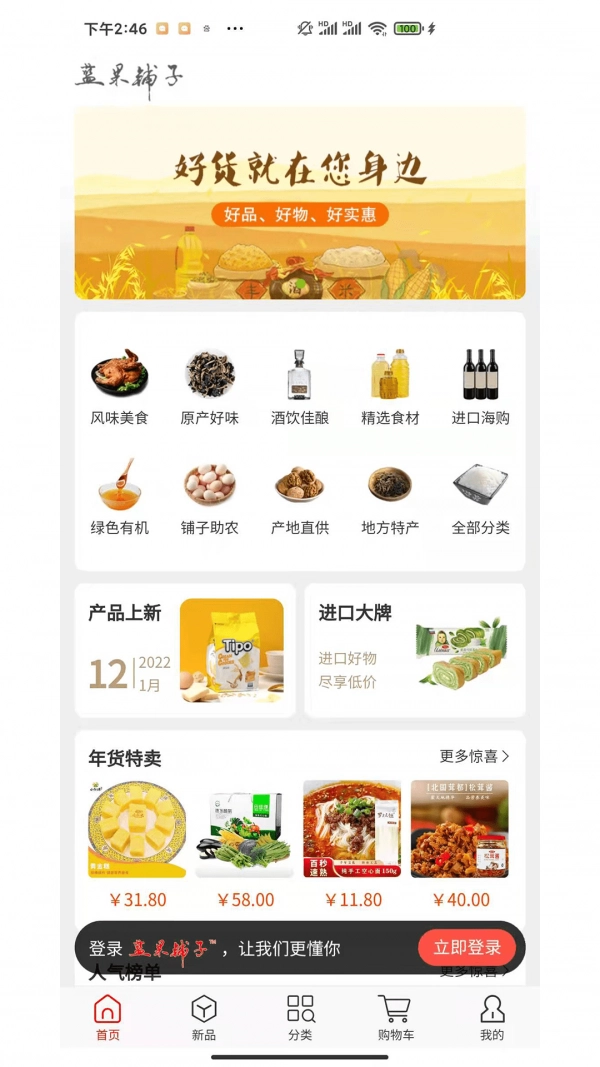Select the 精选食材 category
Viewport: 600px width, 1067px height.
click(390, 386)
